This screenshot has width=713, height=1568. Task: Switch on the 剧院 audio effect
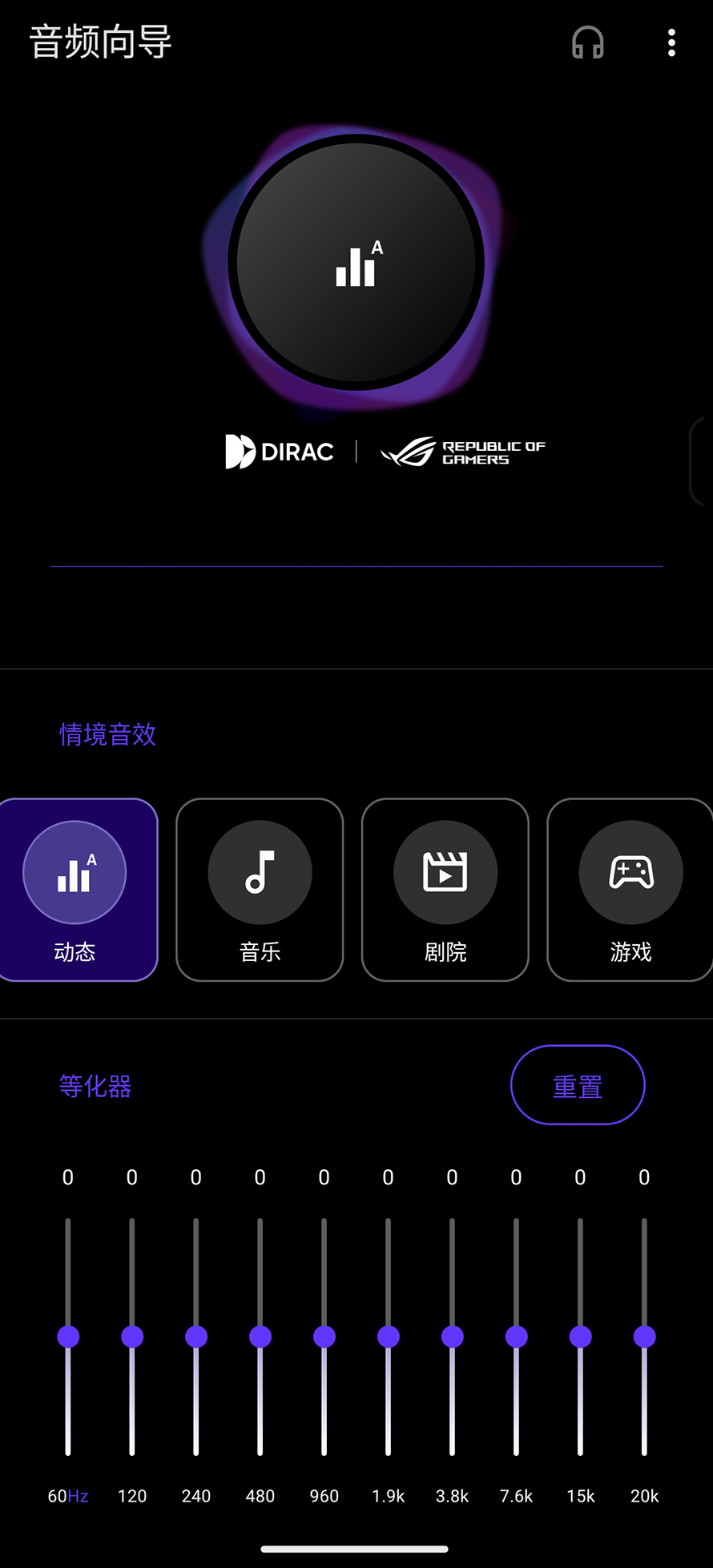(445, 890)
